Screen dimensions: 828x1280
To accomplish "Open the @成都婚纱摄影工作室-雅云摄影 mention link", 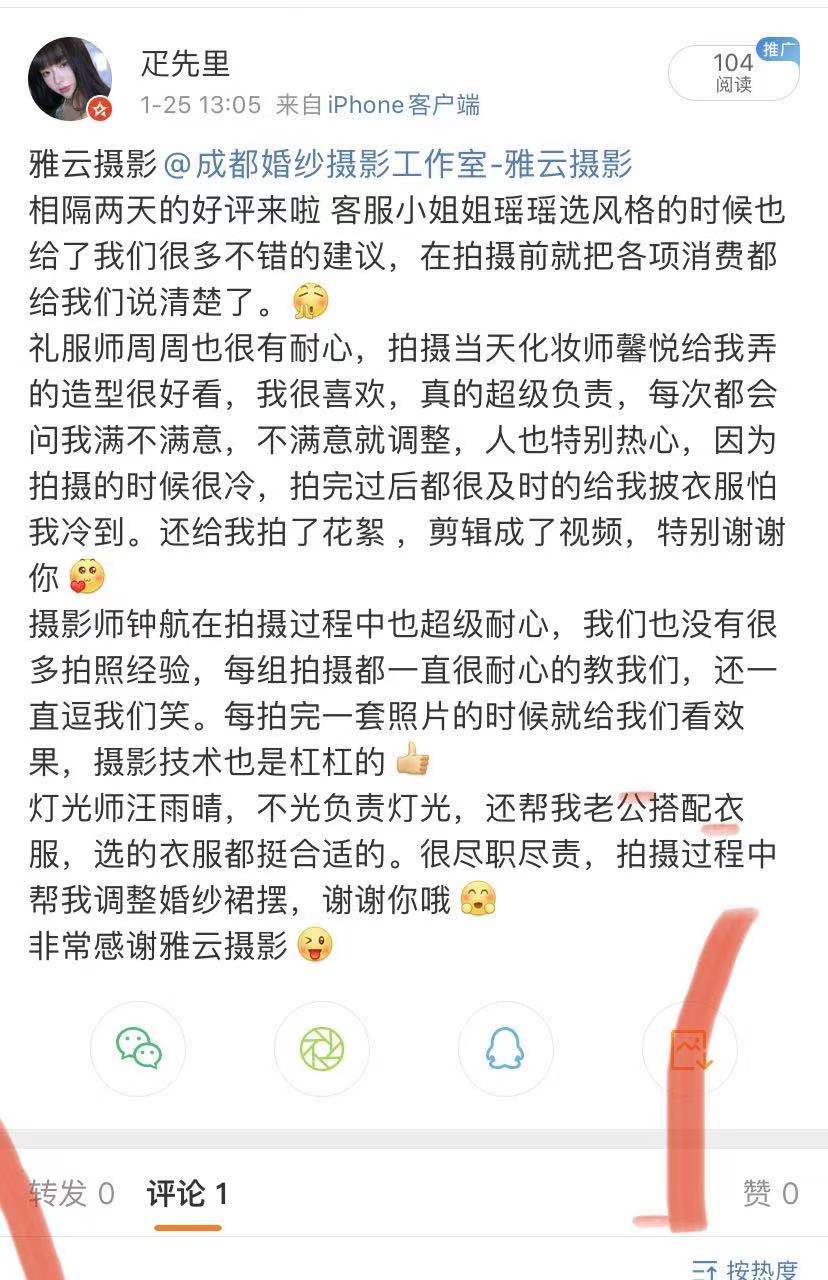I will tap(397, 163).
